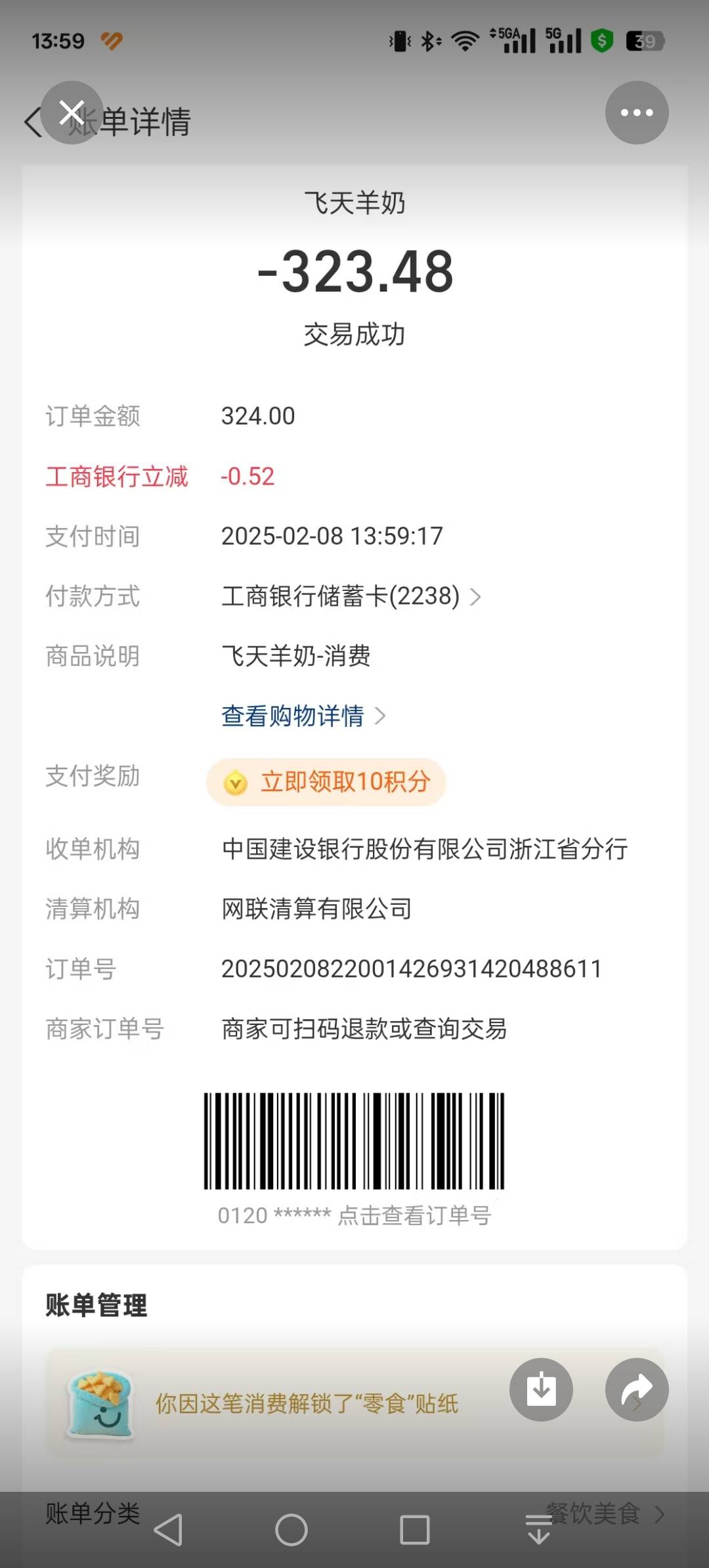
Task: Open the three-dot overflow menu
Action: (637, 113)
